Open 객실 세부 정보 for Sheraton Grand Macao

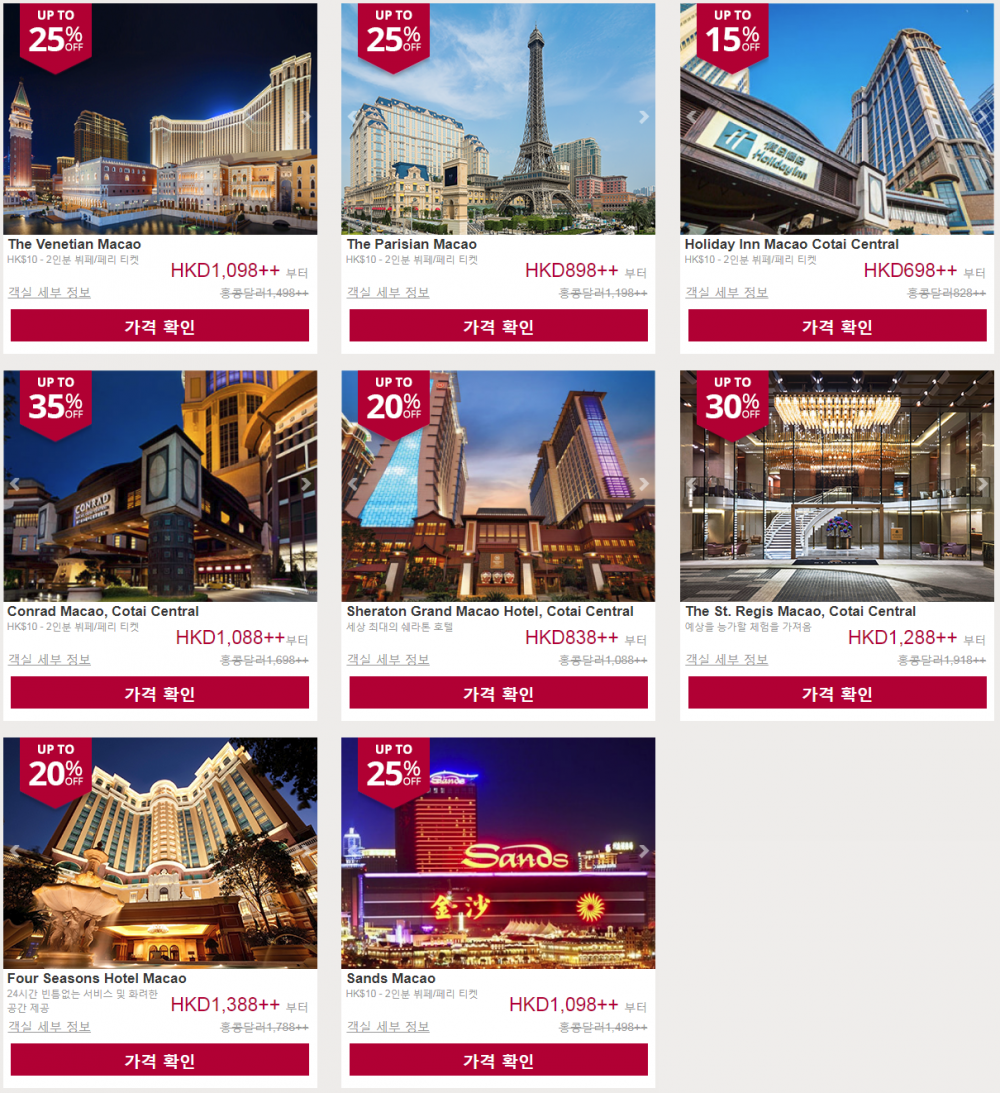click(x=388, y=660)
